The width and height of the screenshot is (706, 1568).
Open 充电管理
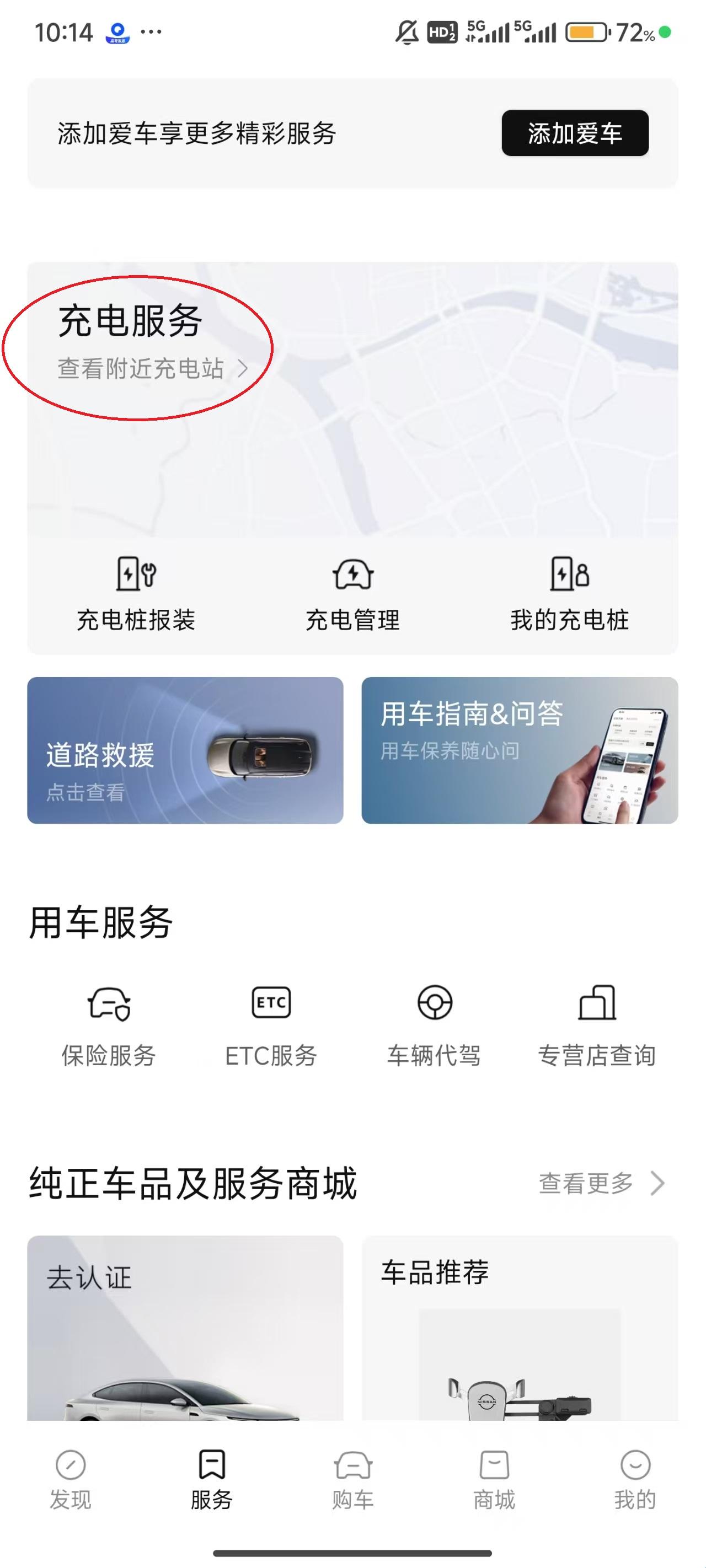352,594
